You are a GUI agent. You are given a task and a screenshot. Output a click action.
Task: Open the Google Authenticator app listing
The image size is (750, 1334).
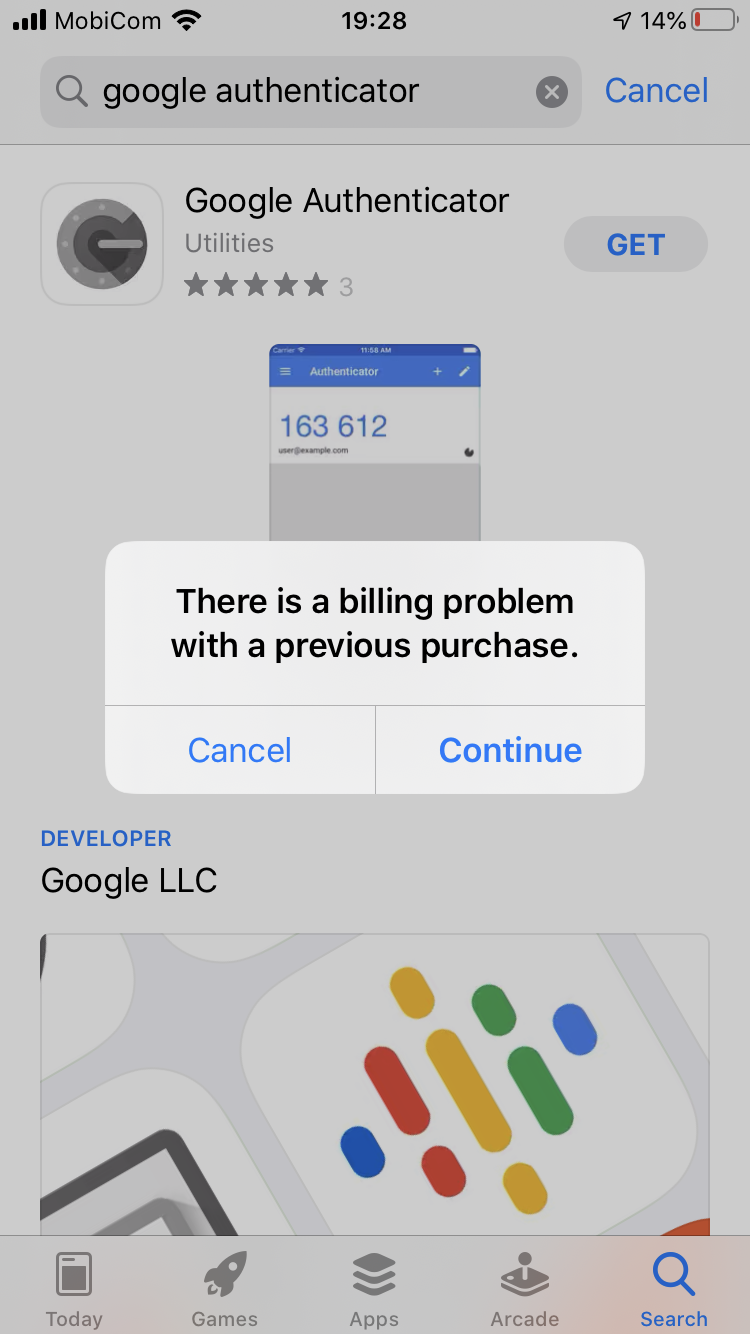click(x=347, y=200)
